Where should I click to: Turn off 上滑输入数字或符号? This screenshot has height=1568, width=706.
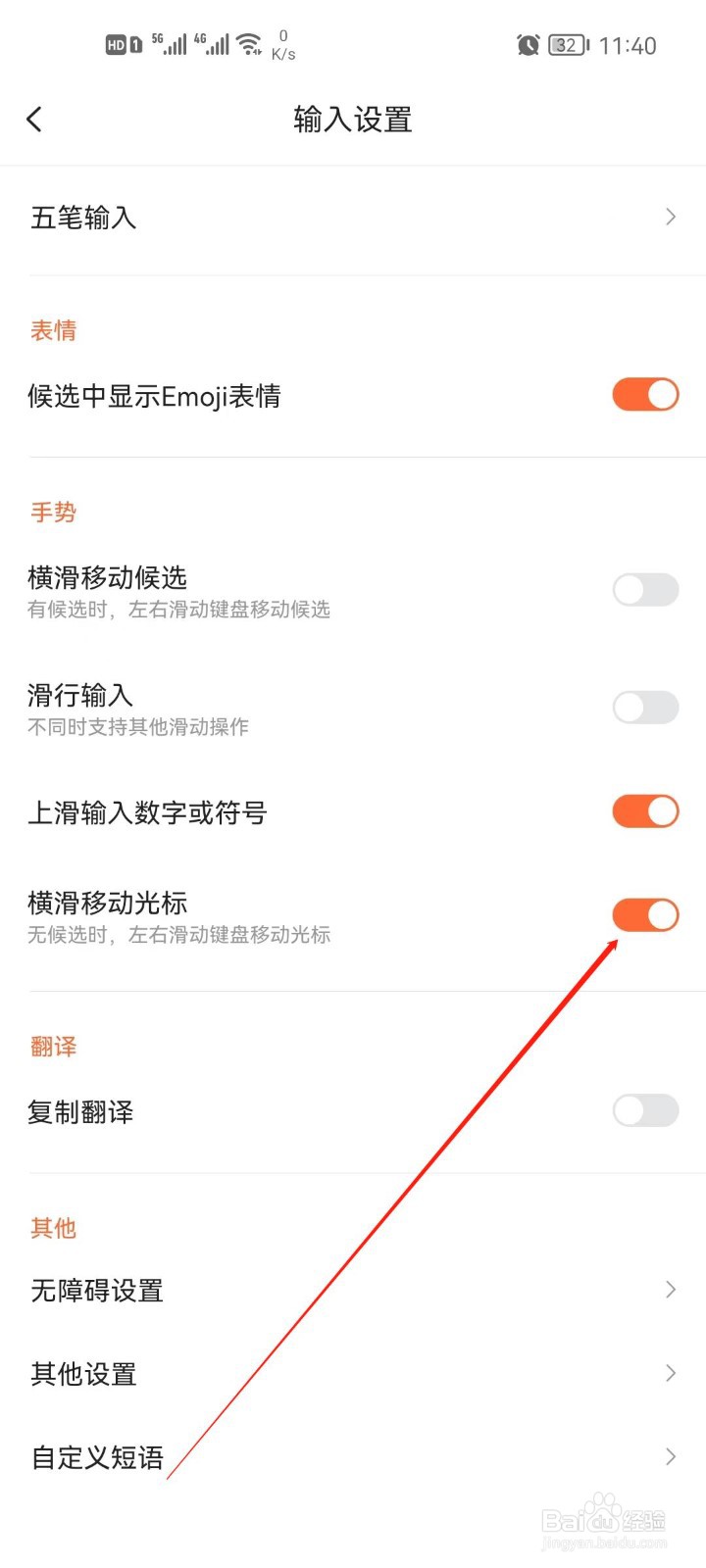coord(645,811)
